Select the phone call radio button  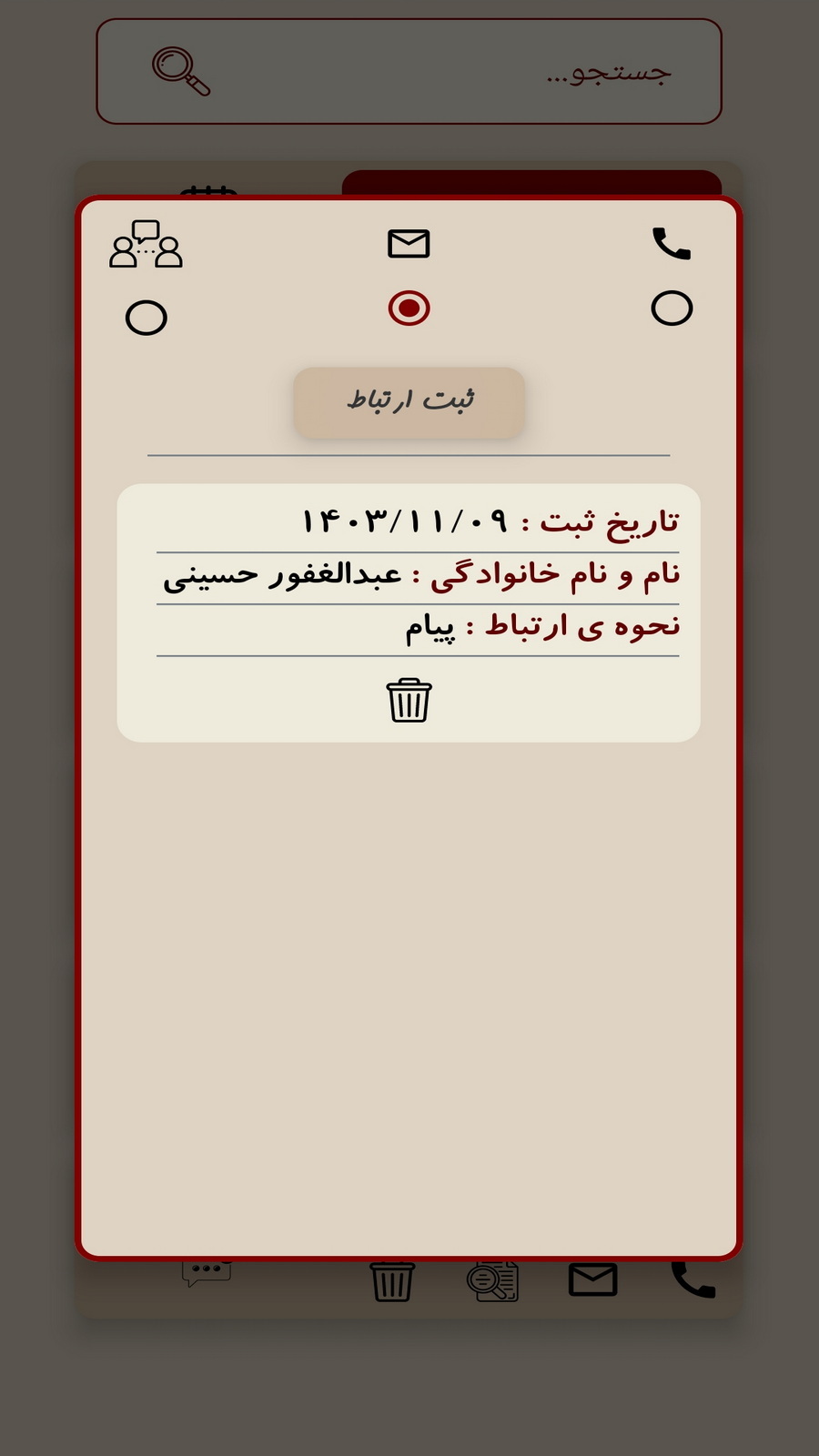[672, 308]
